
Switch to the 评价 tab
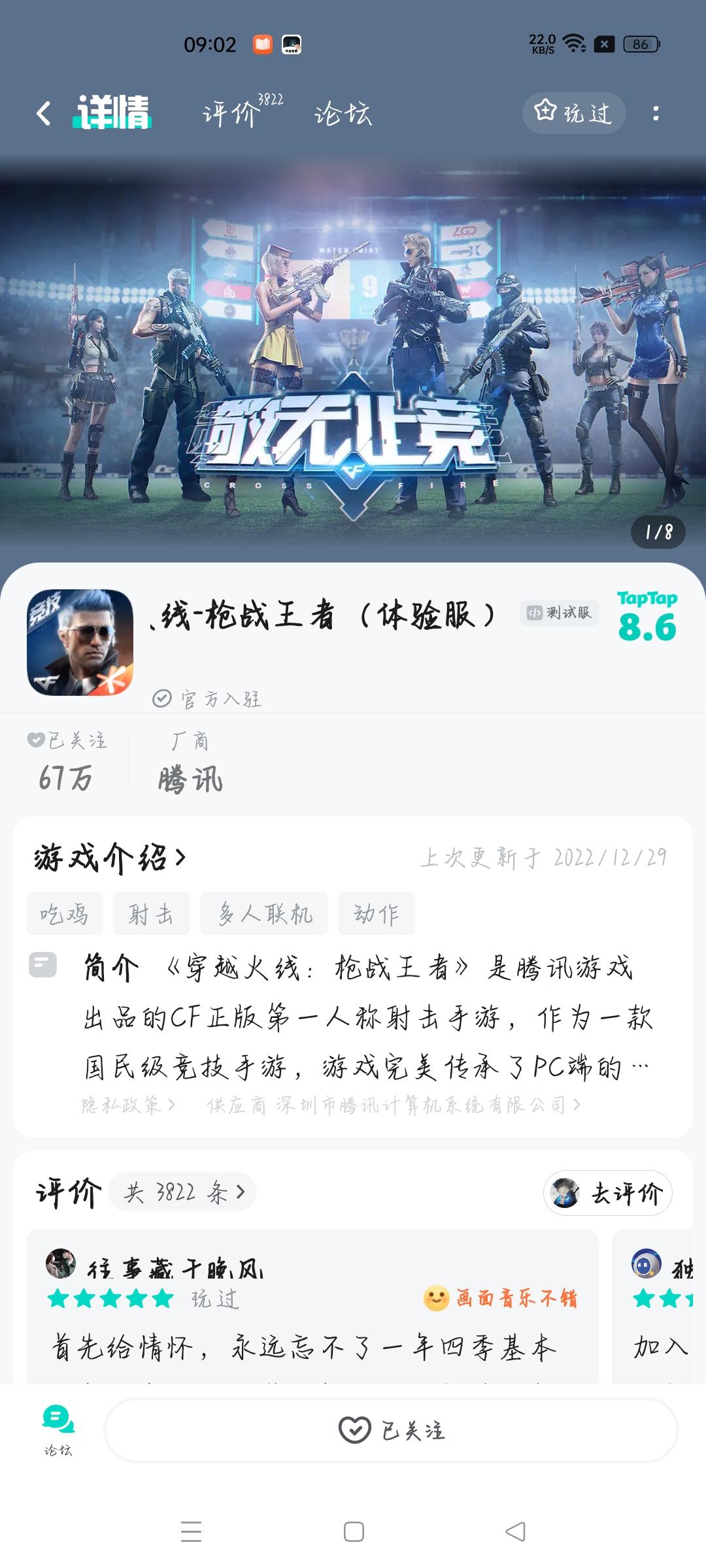point(232,112)
